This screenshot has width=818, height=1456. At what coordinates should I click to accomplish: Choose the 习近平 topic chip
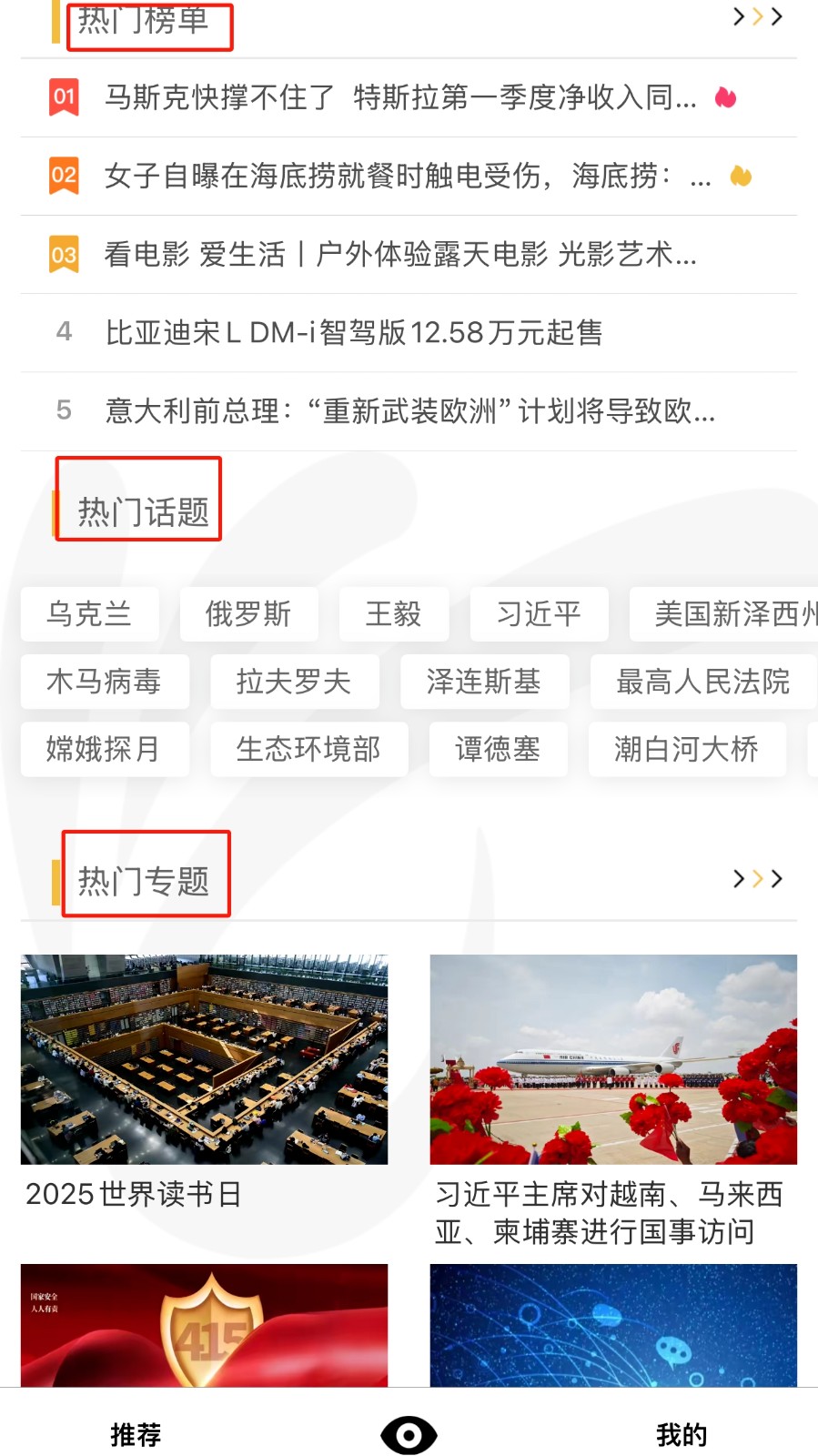click(x=539, y=614)
